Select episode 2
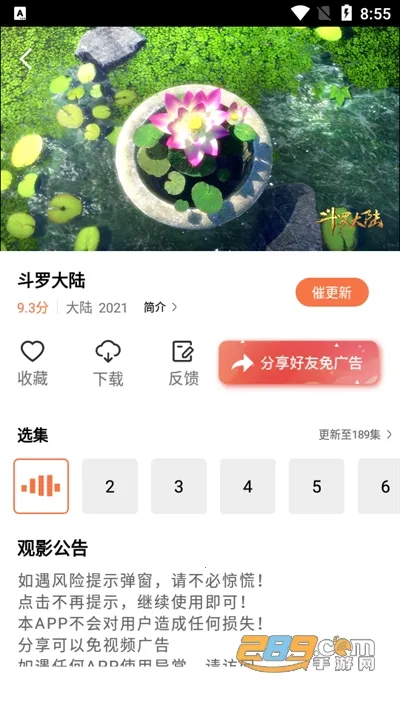This screenshot has width=400, height=711. click(x=110, y=486)
